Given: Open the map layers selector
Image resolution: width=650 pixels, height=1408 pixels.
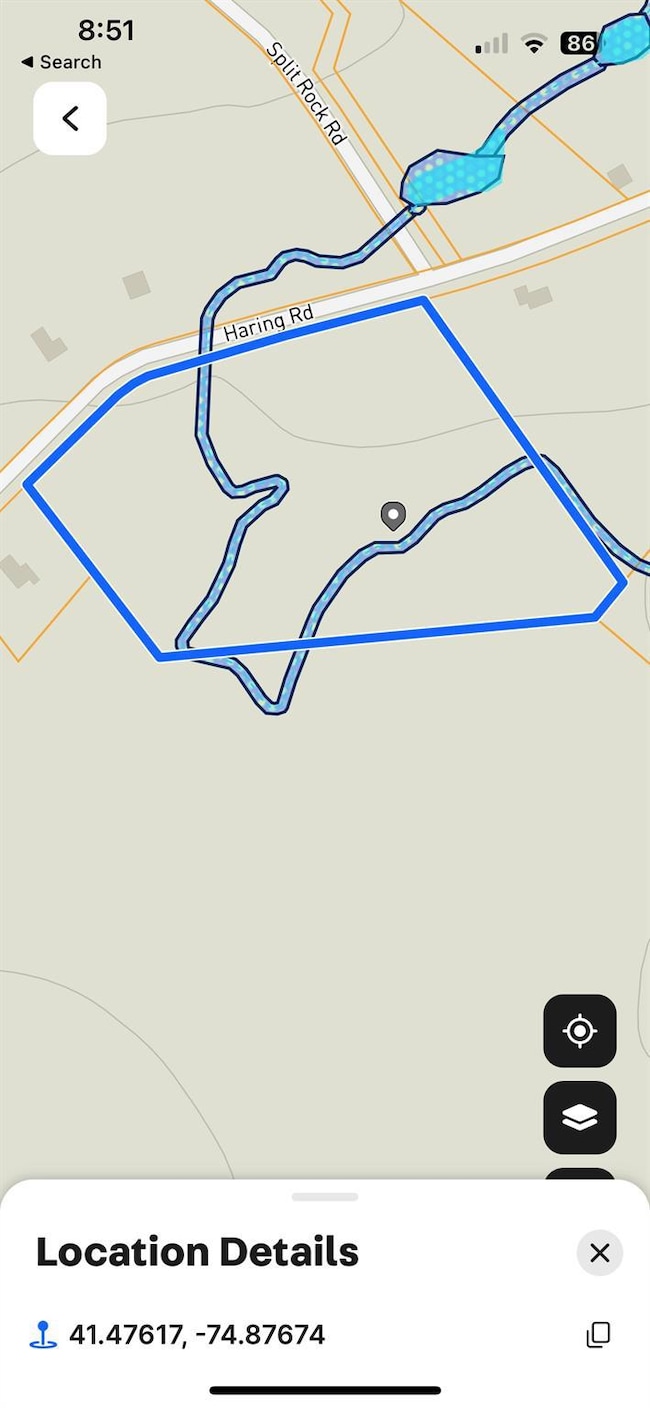Looking at the screenshot, I should point(580,1118).
